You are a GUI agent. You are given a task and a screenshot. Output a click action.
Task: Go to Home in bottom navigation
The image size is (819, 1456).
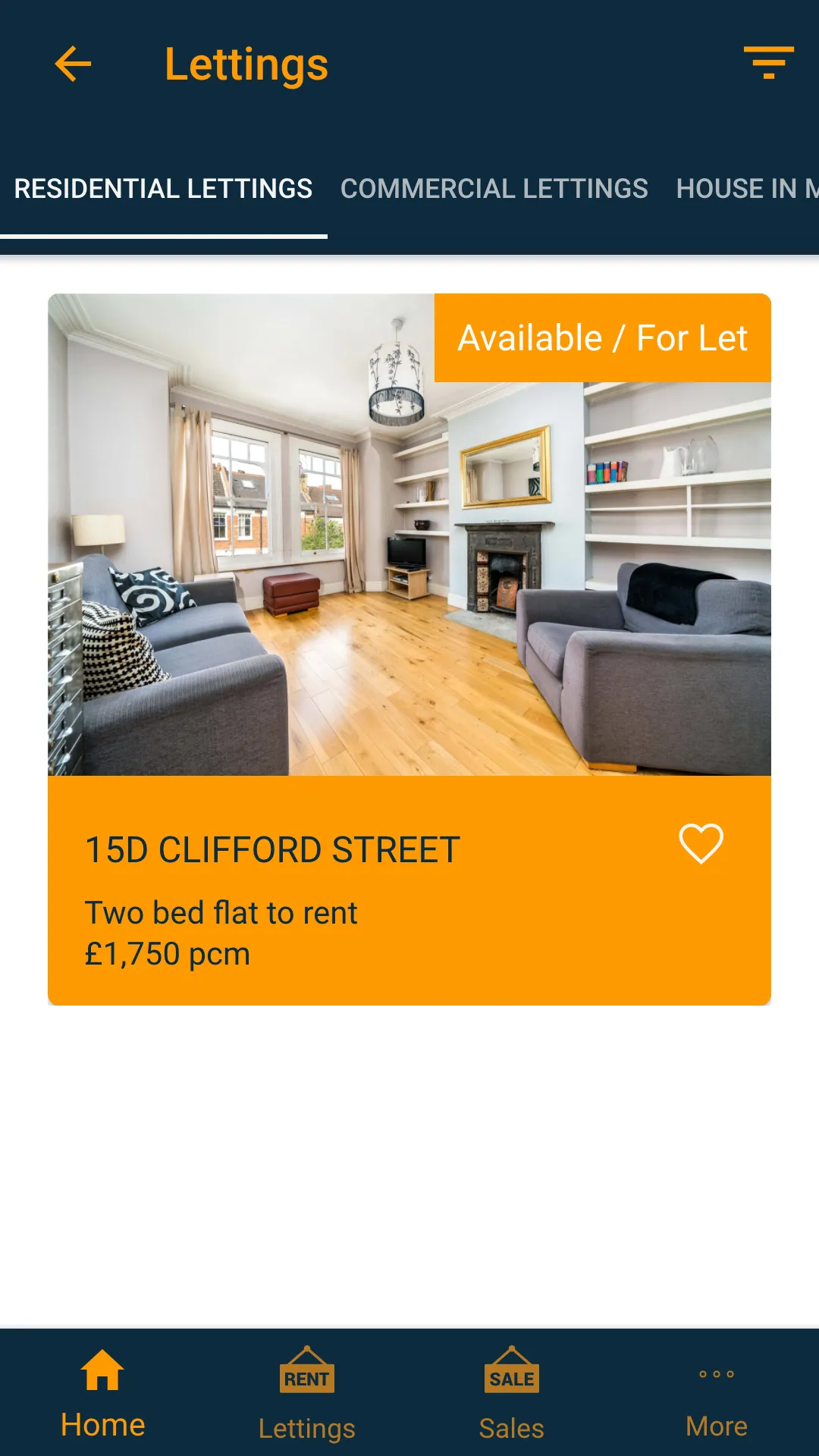[x=102, y=1394]
